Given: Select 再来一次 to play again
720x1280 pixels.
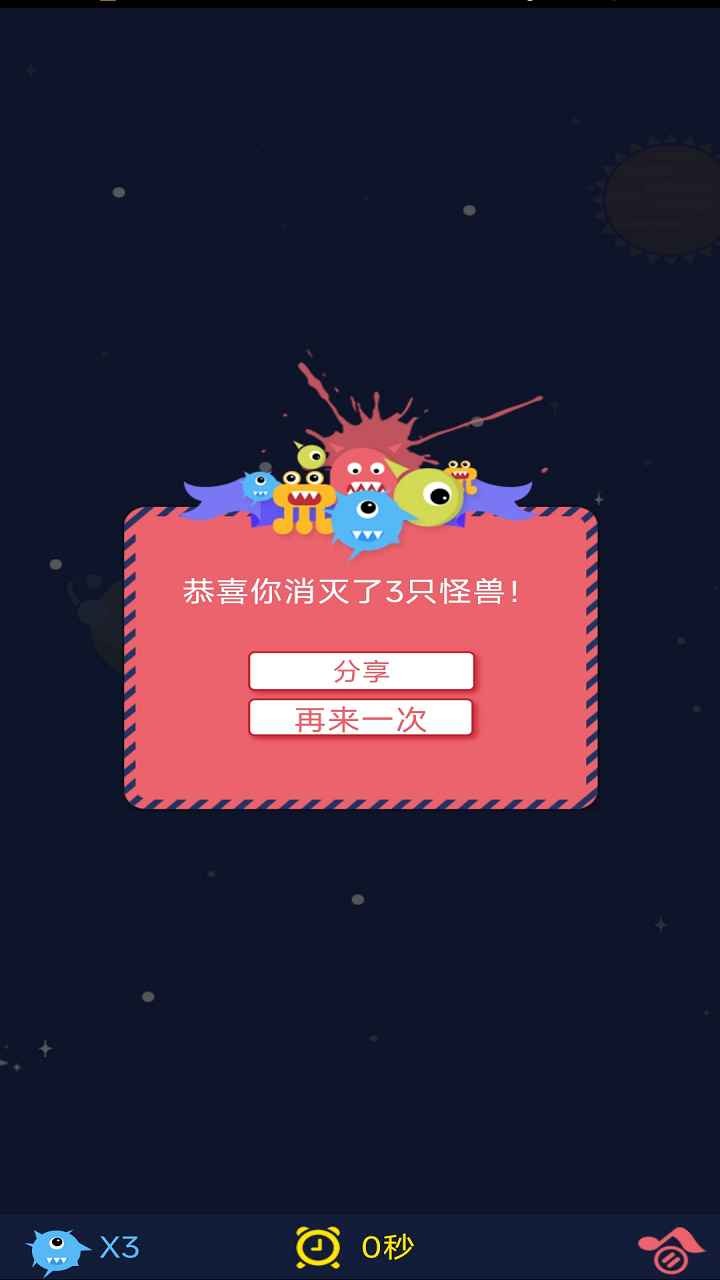Looking at the screenshot, I should [x=361, y=718].
